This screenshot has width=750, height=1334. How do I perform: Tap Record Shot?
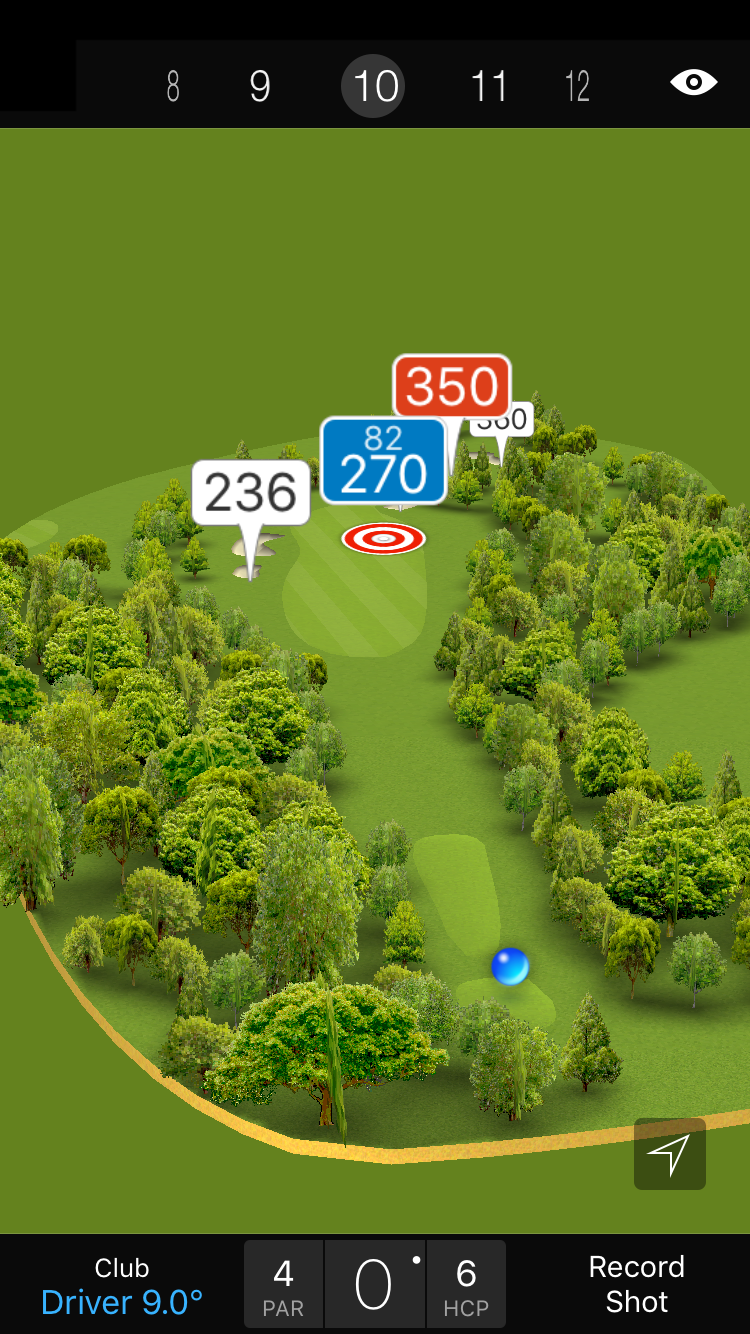pos(636,1284)
